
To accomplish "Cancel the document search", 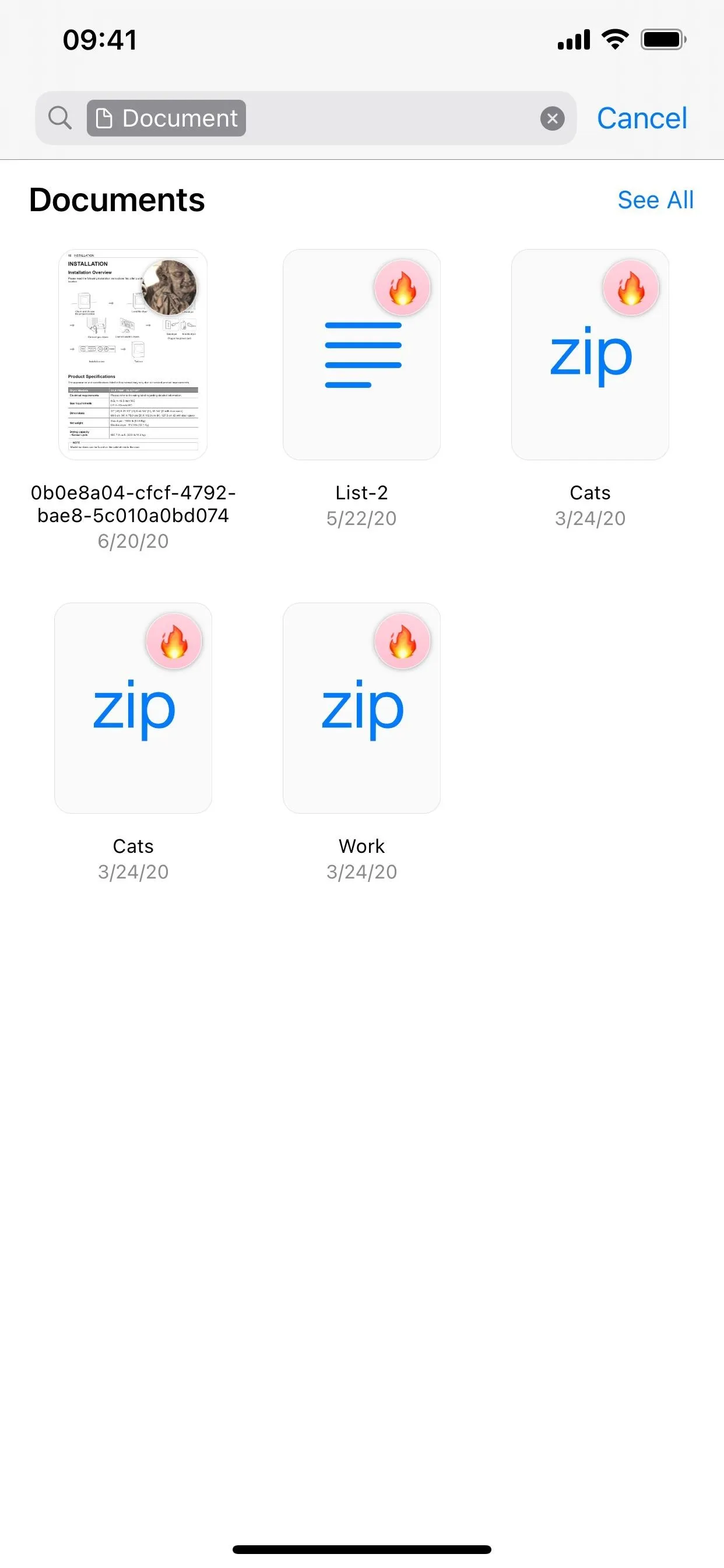I will (642, 118).
